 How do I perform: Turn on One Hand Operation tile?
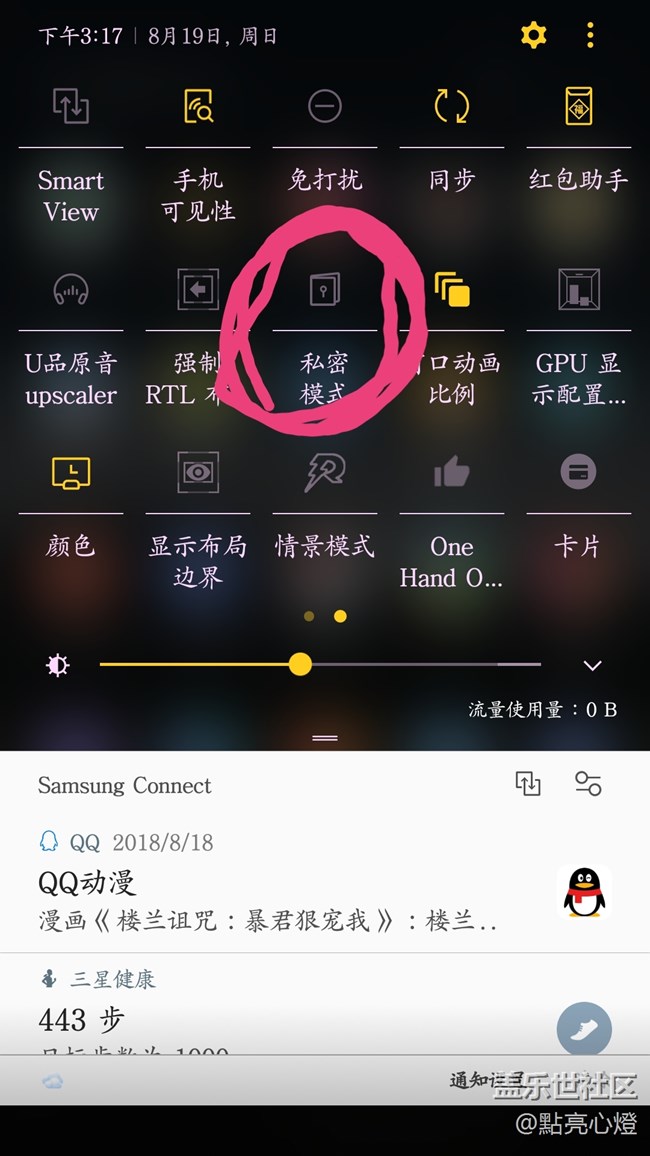coord(452,473)
